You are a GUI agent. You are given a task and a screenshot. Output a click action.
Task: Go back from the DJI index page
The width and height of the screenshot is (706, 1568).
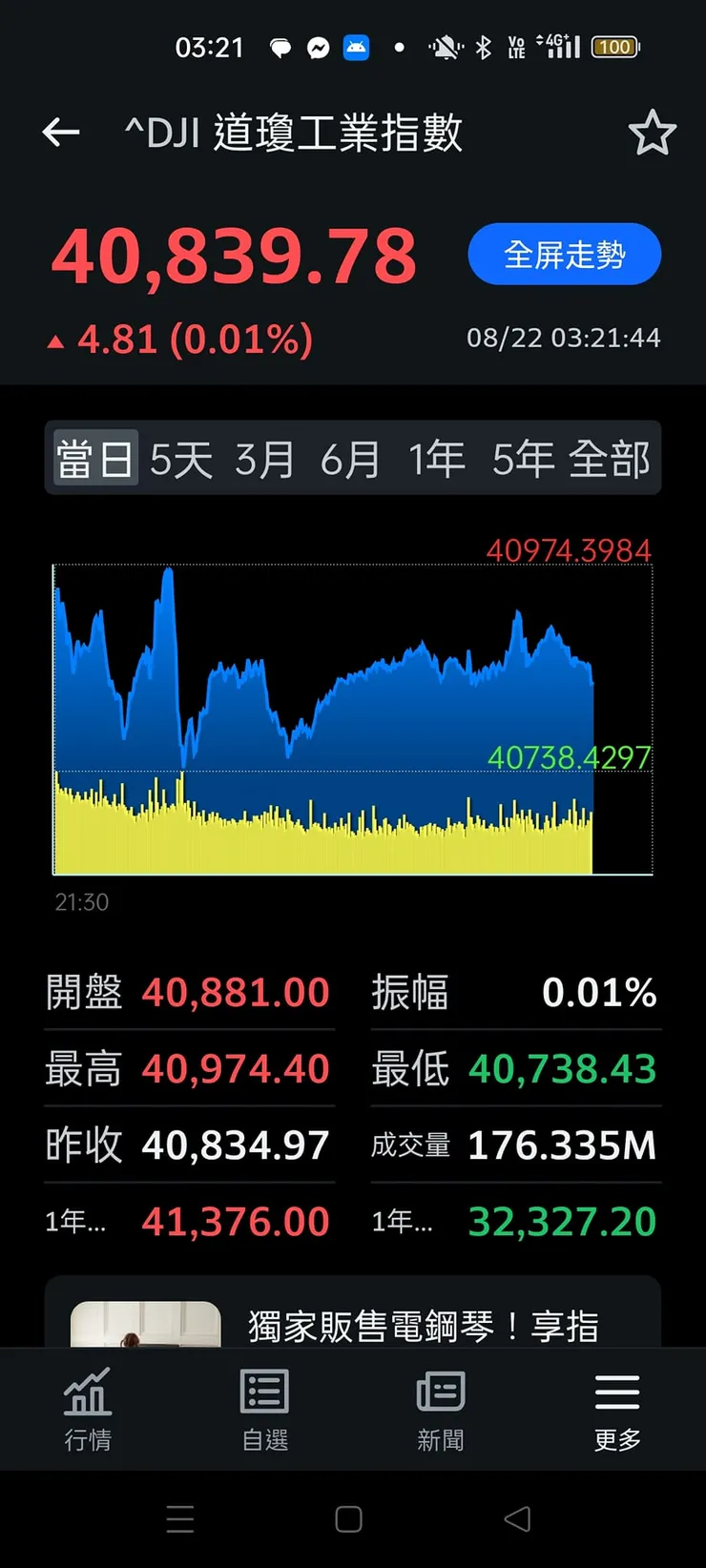(60, 133)
